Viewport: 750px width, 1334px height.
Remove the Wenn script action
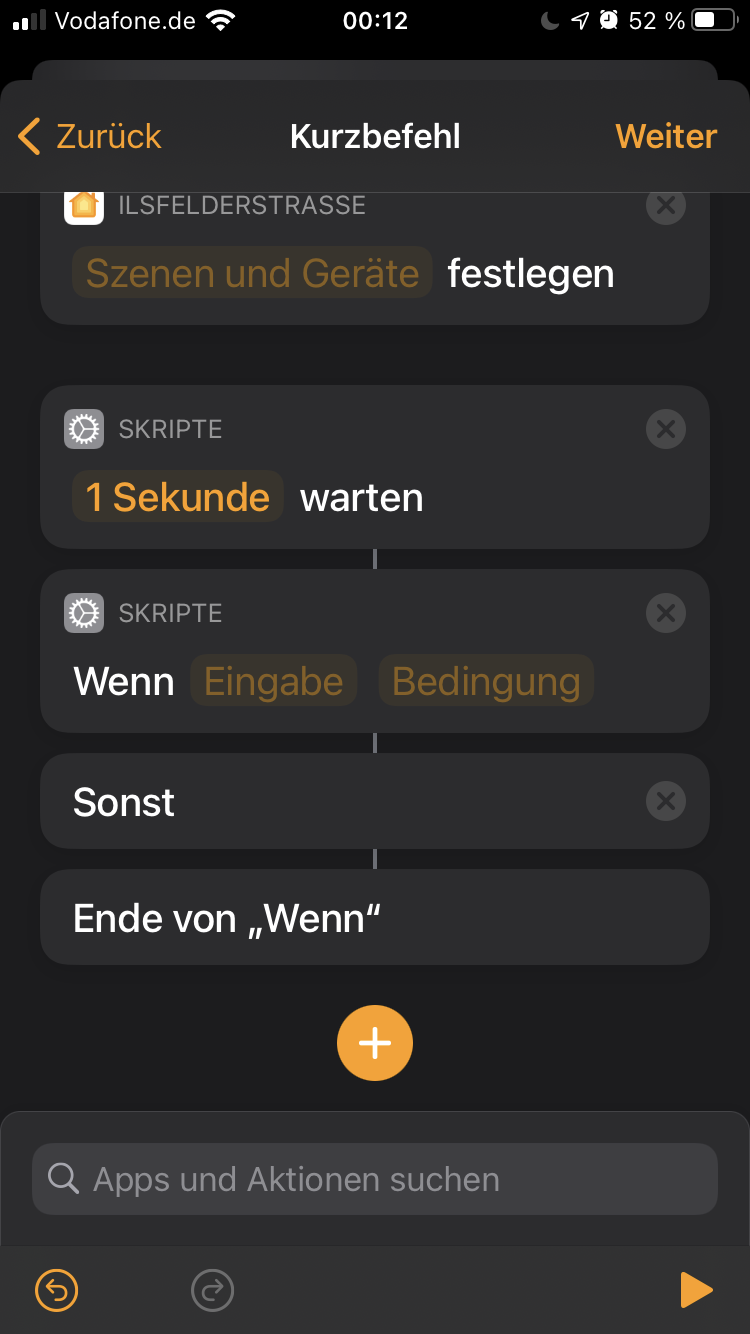point(665,613)
